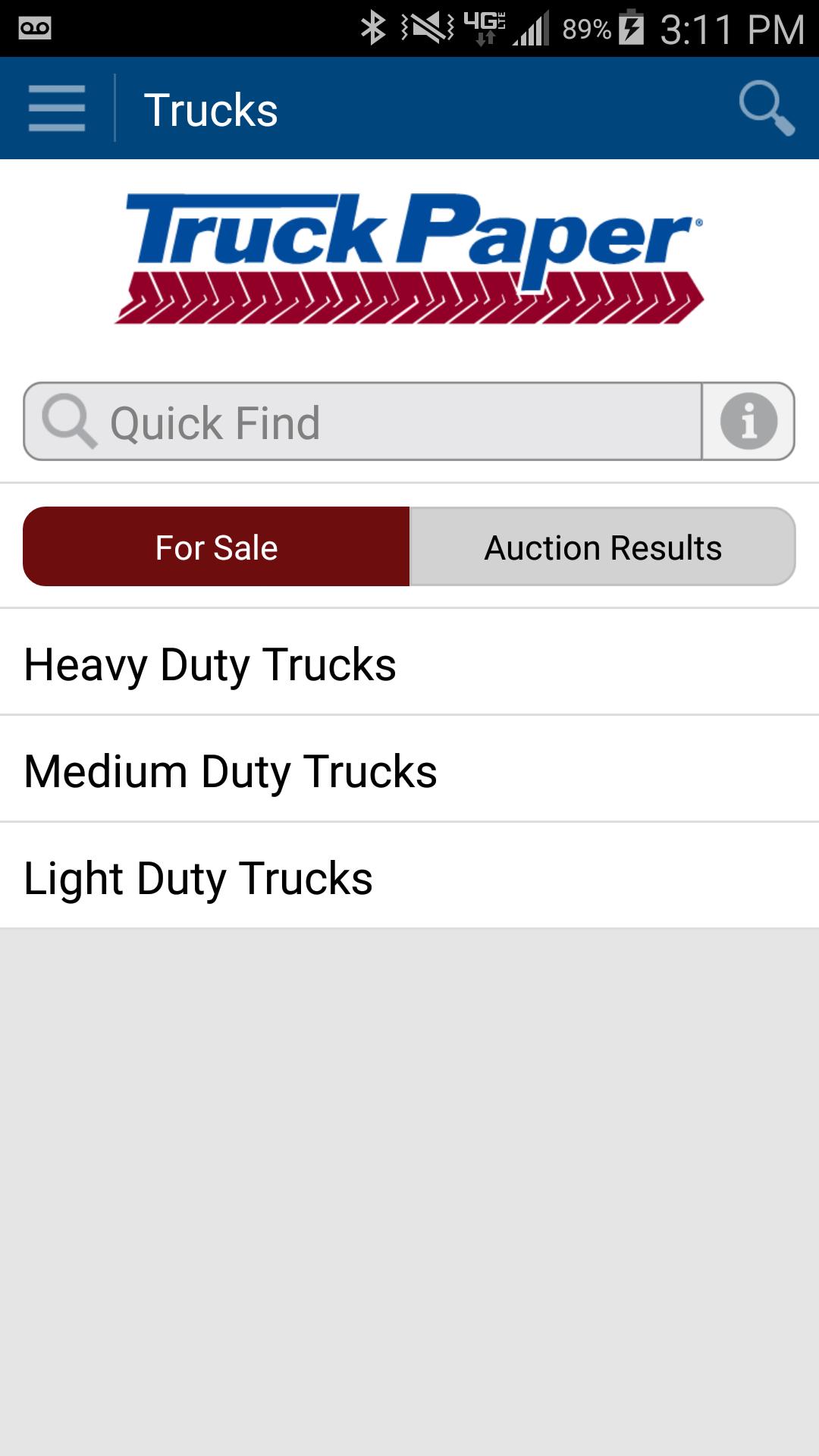
Task: View Light Duty Trucks listings
Action: (x=409, y=876)
